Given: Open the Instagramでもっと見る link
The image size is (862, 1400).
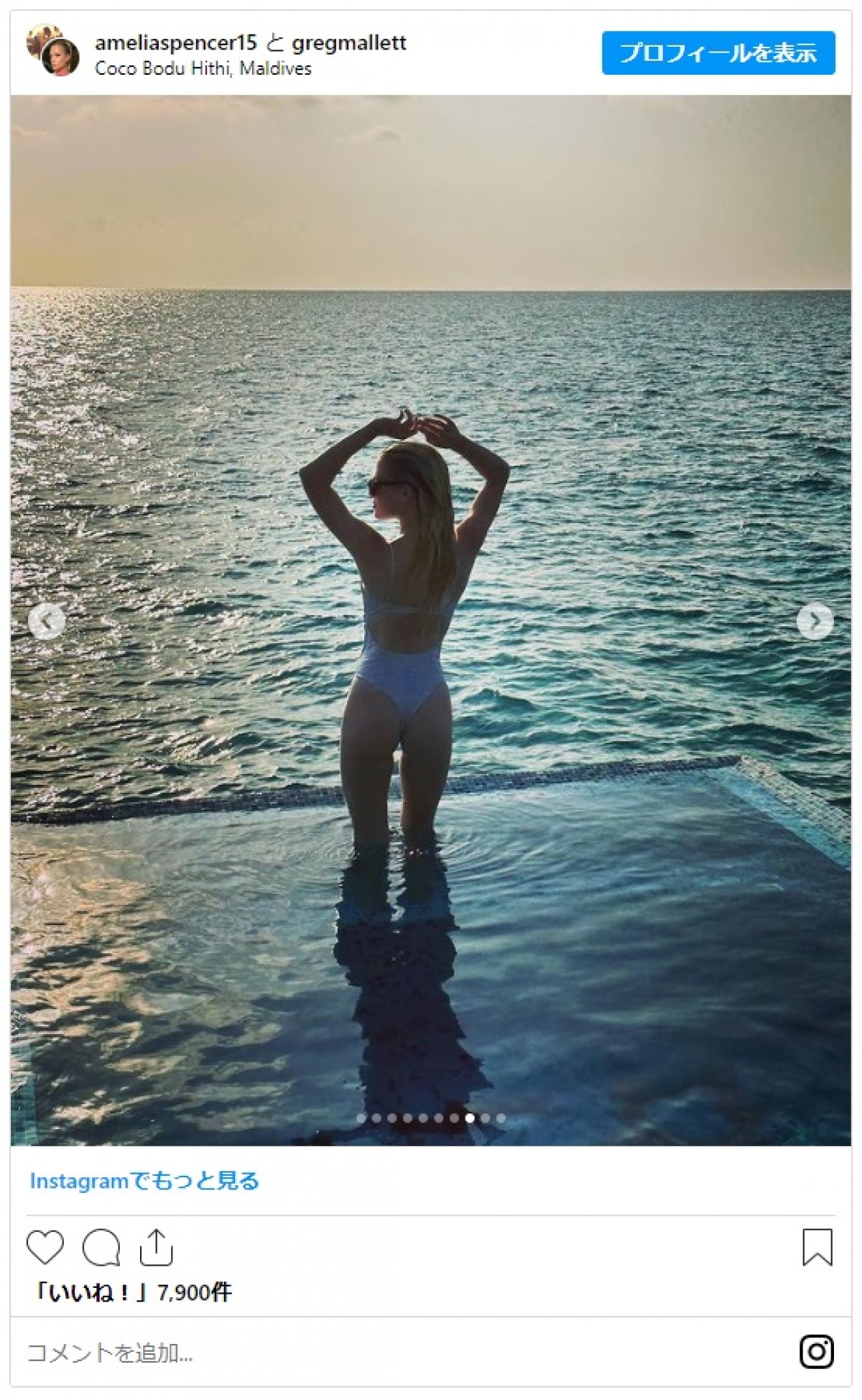Looking at the screenshot, I should pos(144,1181).
